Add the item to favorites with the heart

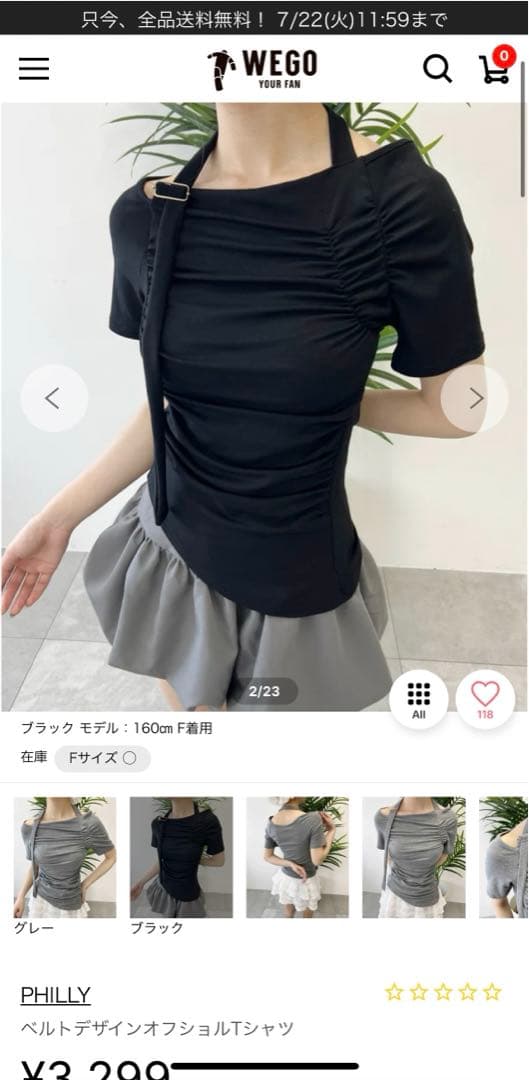485,700
